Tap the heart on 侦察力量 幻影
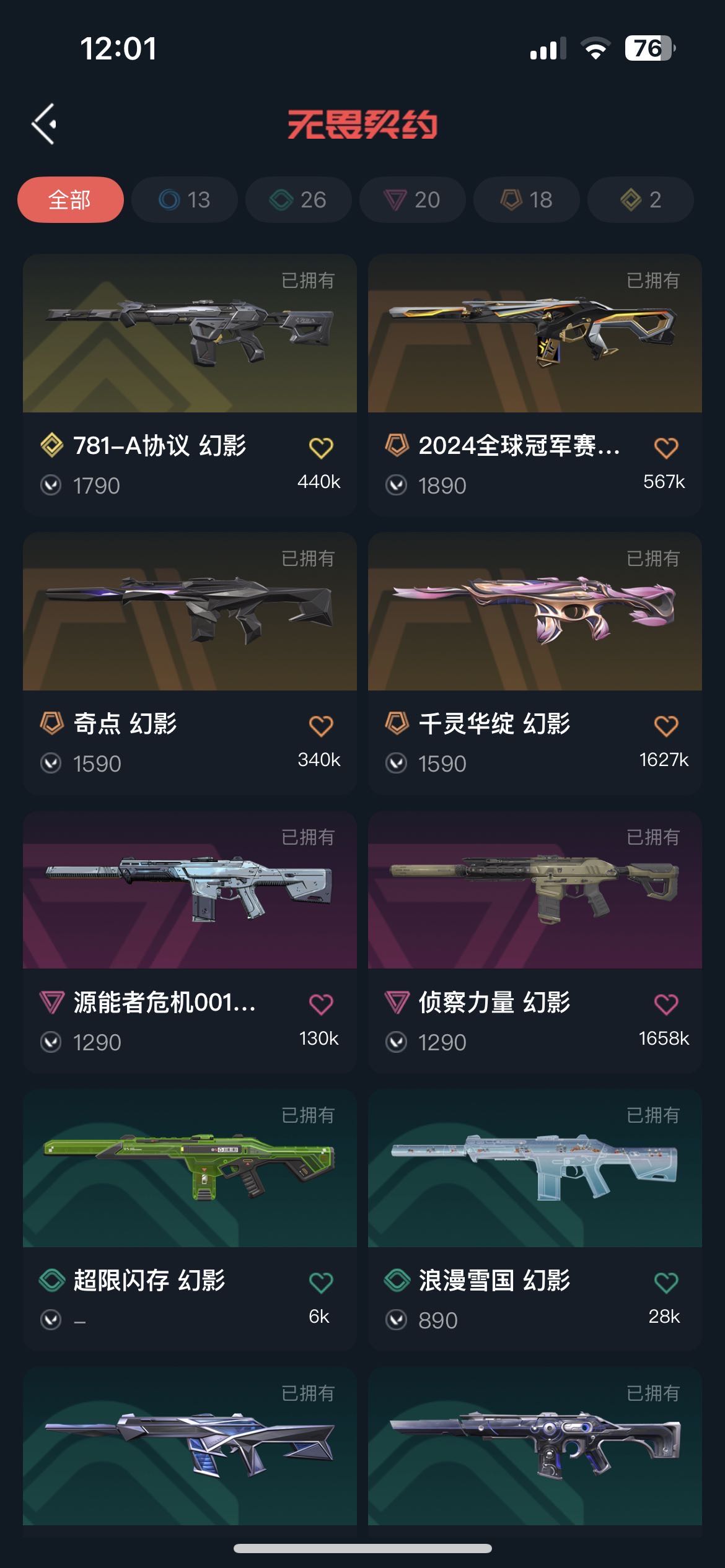The width and height of the screenshot is (725, 1568). point(666,1004)
